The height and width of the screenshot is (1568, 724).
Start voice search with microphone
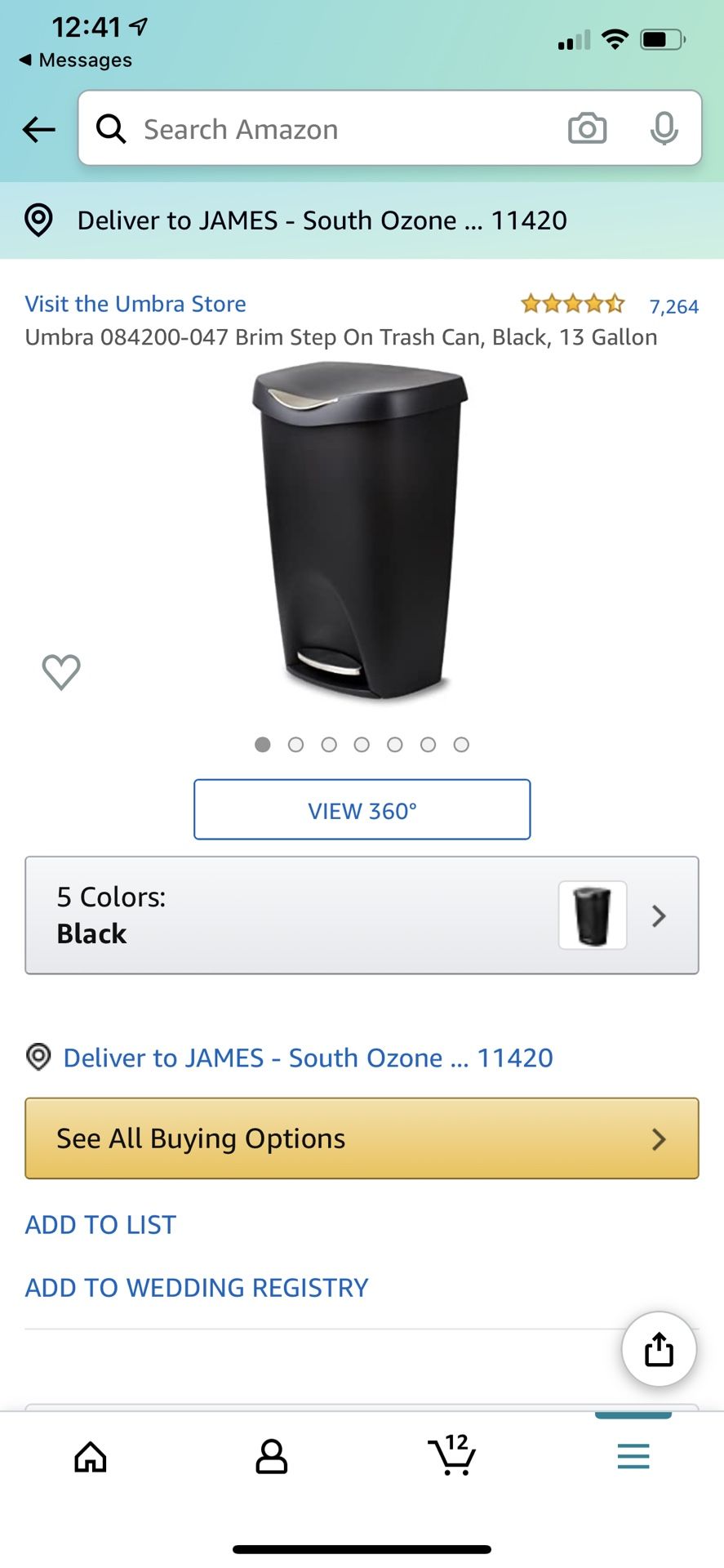(x=664, y=129)
